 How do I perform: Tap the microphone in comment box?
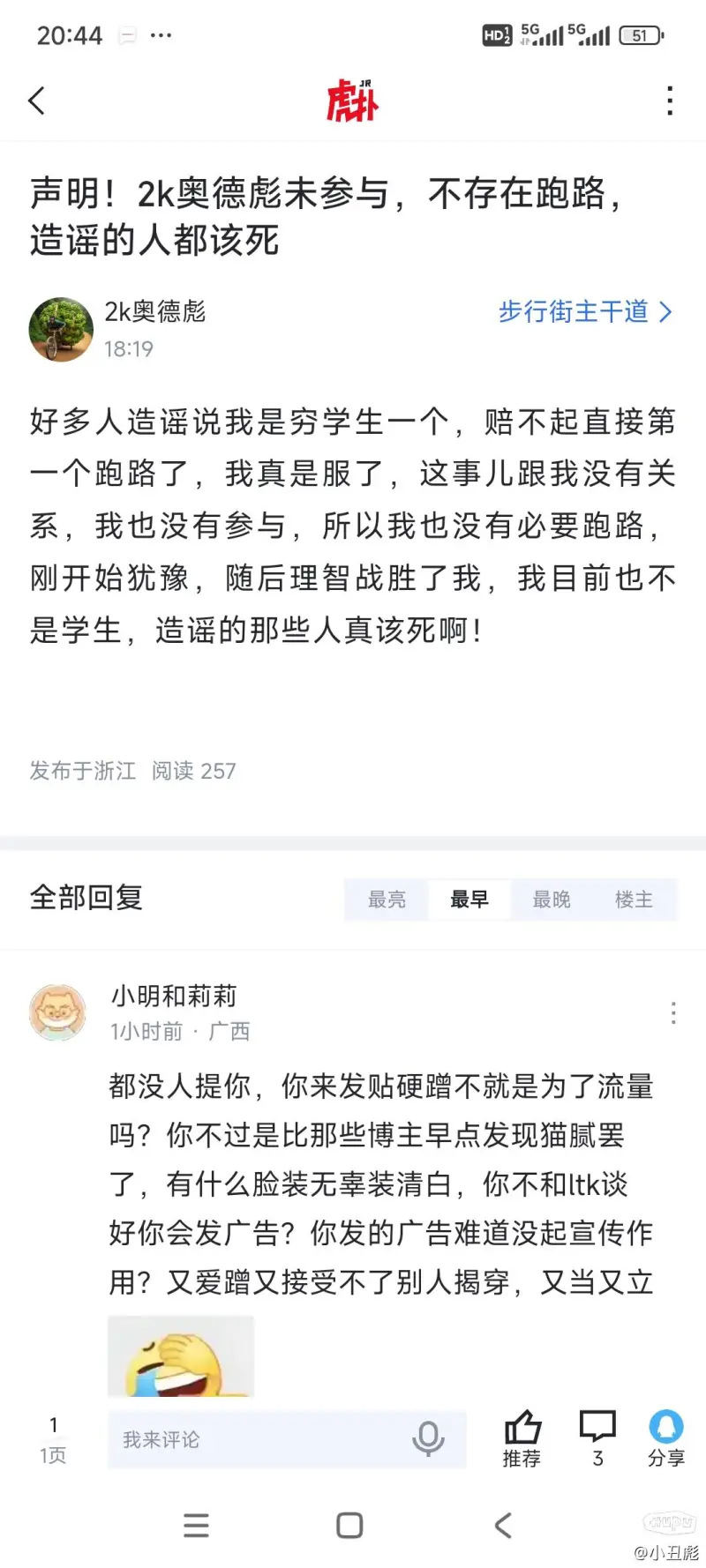click(428, 1439)
